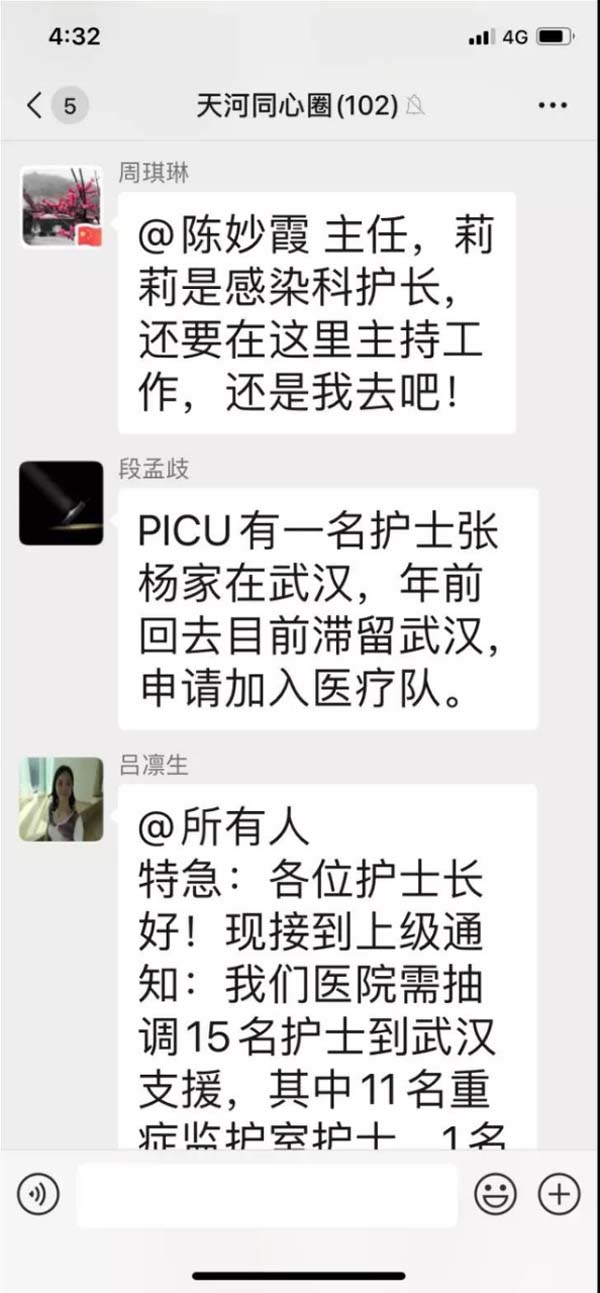Open the emoji picker
The width and height of the screenshot is (600, 1293).
click(x=495, y=1194)
